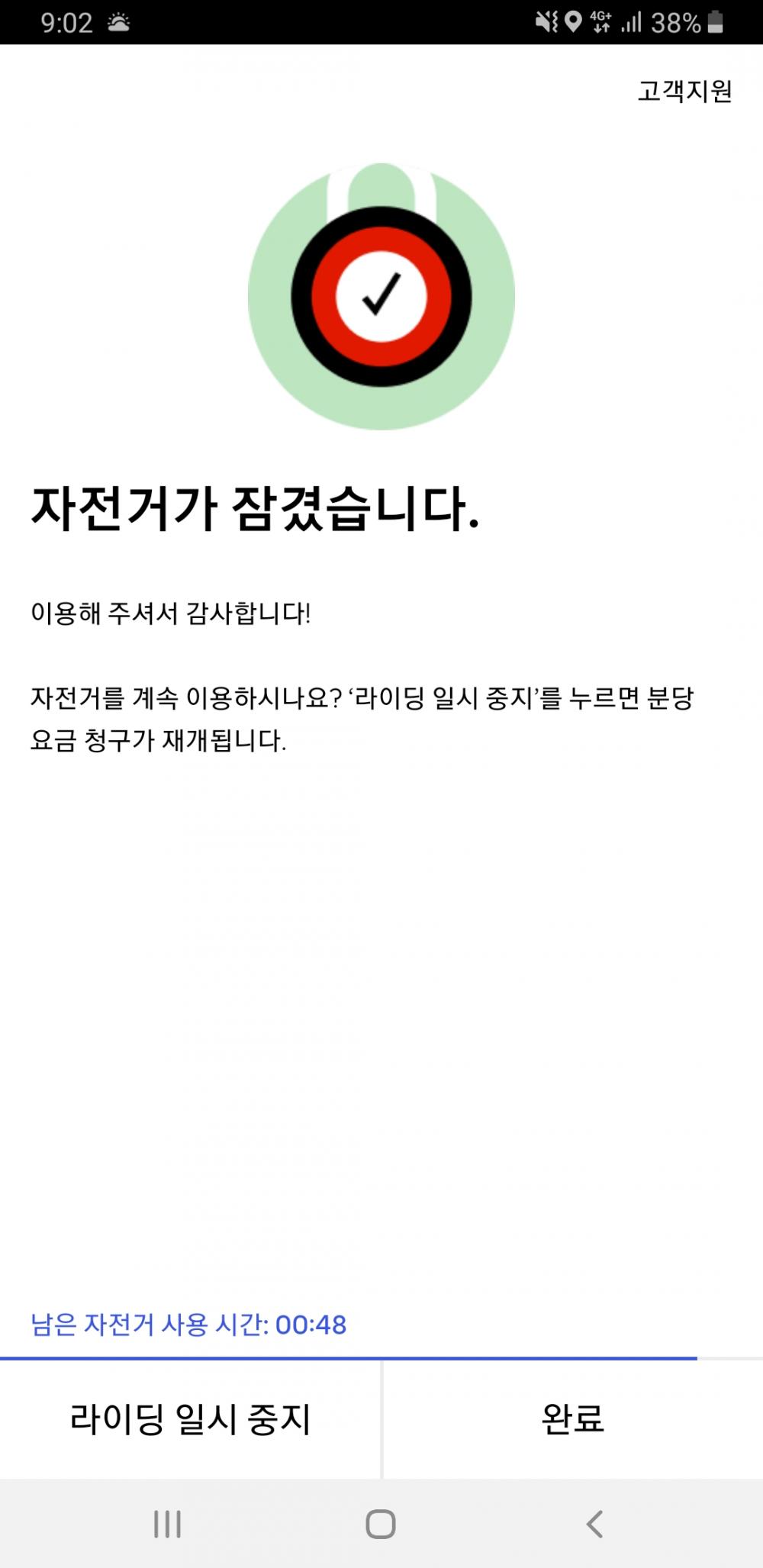Open 고객지원 customer support
Image resolution: width=763 pixels, height=1568 pixels.
coord(684,91)
